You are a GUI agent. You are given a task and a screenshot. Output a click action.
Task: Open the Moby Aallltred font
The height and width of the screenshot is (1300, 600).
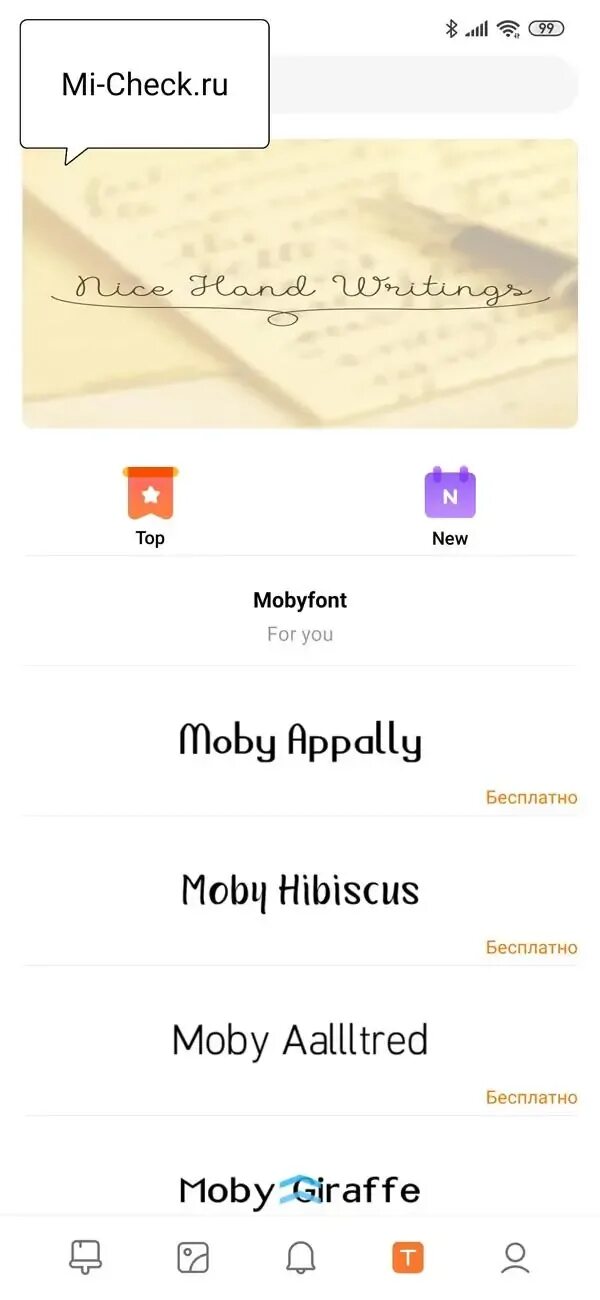click(300, 1041)
